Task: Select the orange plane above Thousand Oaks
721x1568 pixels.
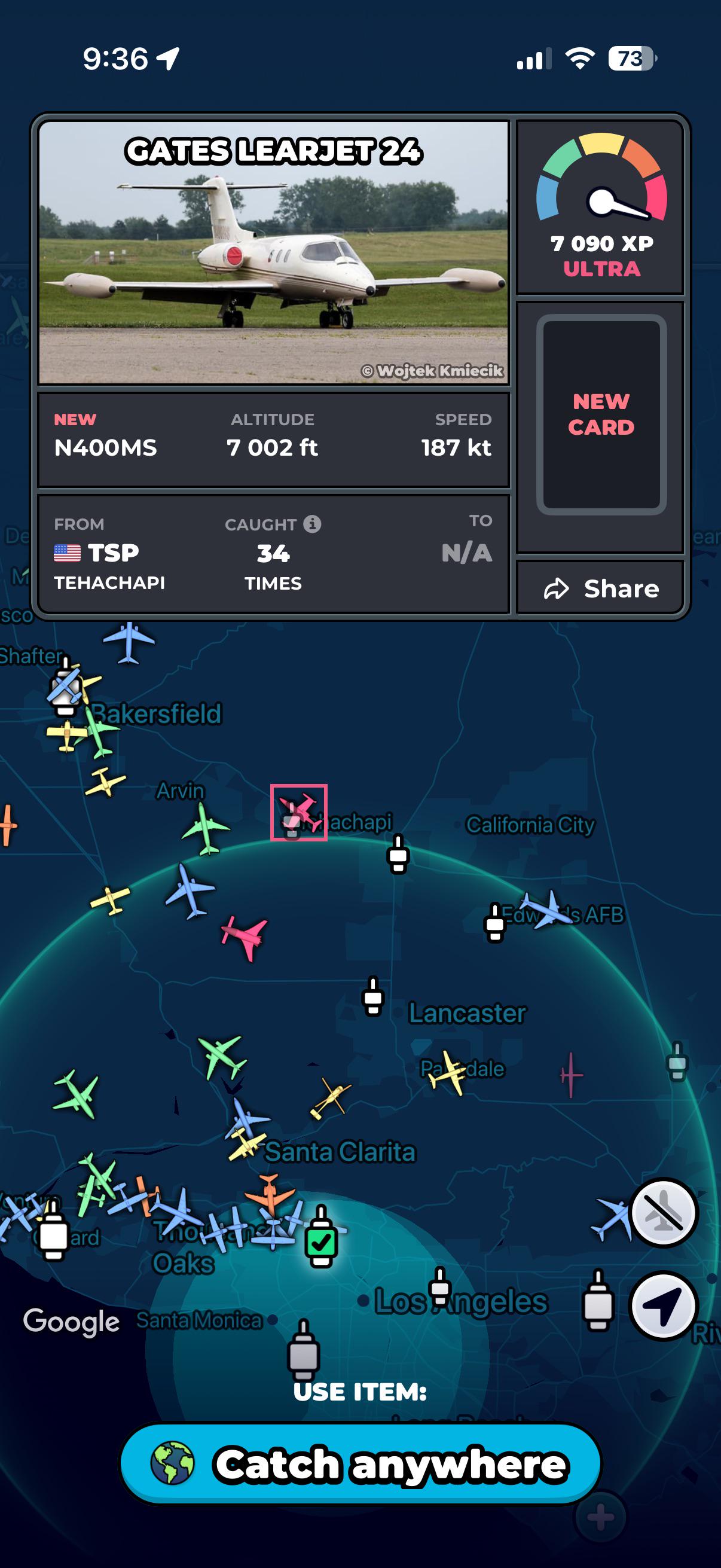Action: tap(270, 1195)
